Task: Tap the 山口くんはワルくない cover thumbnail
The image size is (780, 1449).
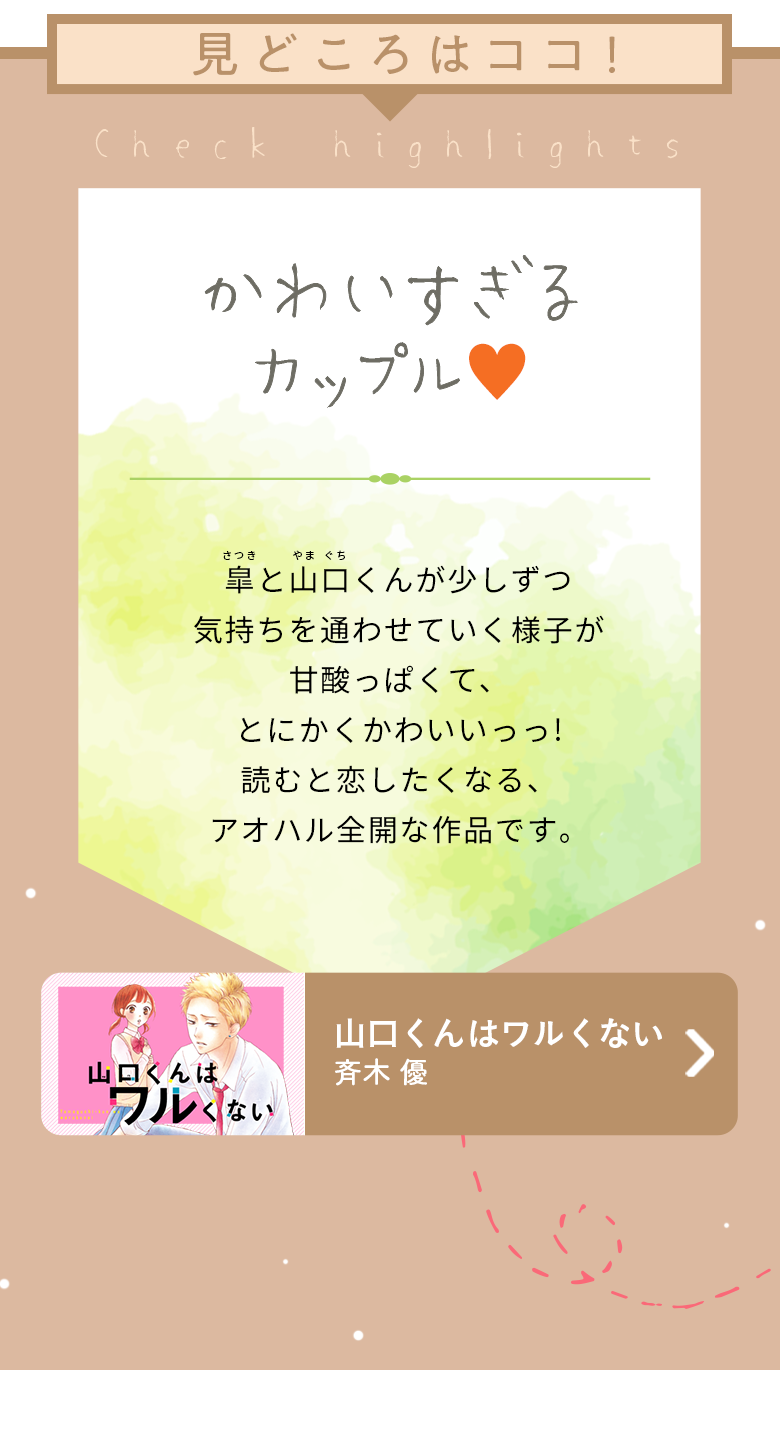Action: [173, 1053]
